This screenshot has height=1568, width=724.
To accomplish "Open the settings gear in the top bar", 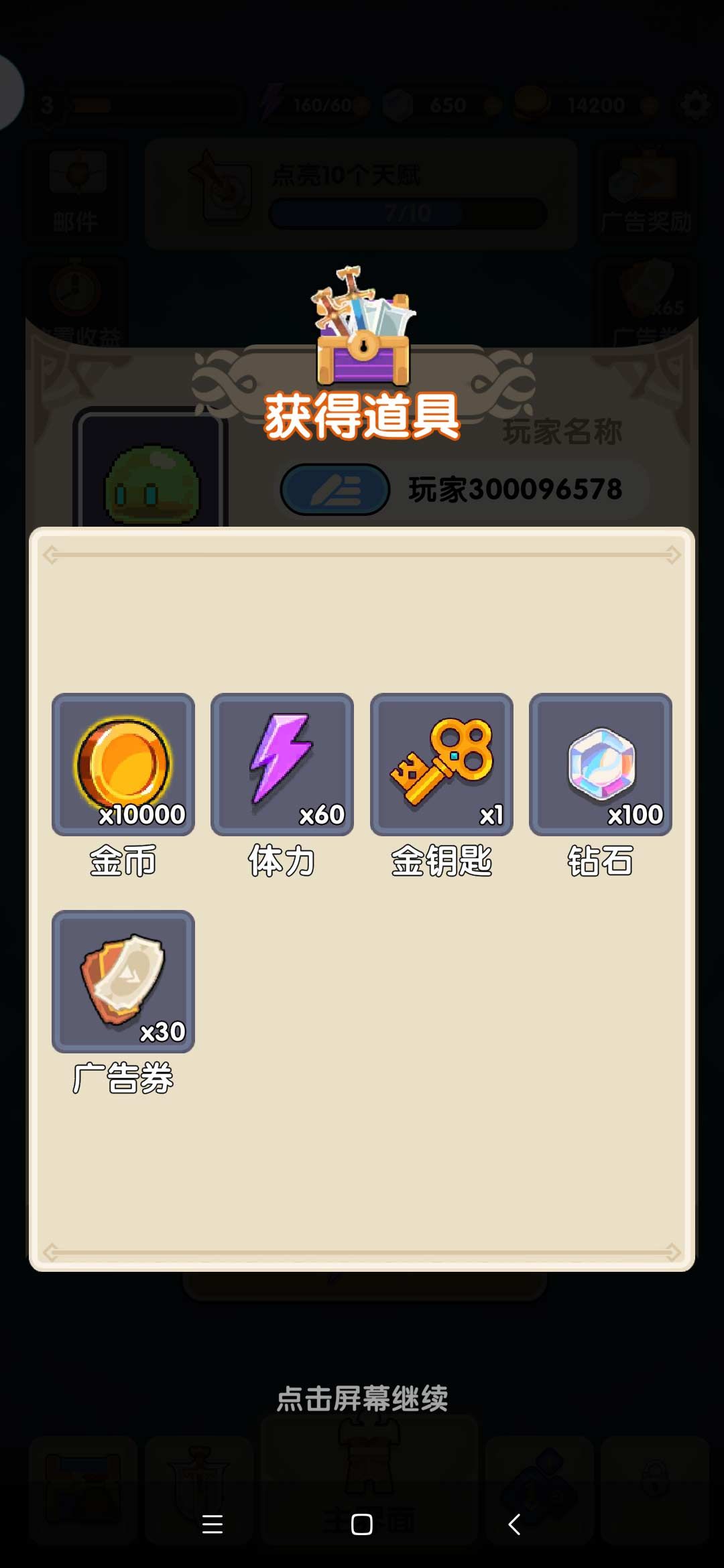I will [x=695, y=104].
